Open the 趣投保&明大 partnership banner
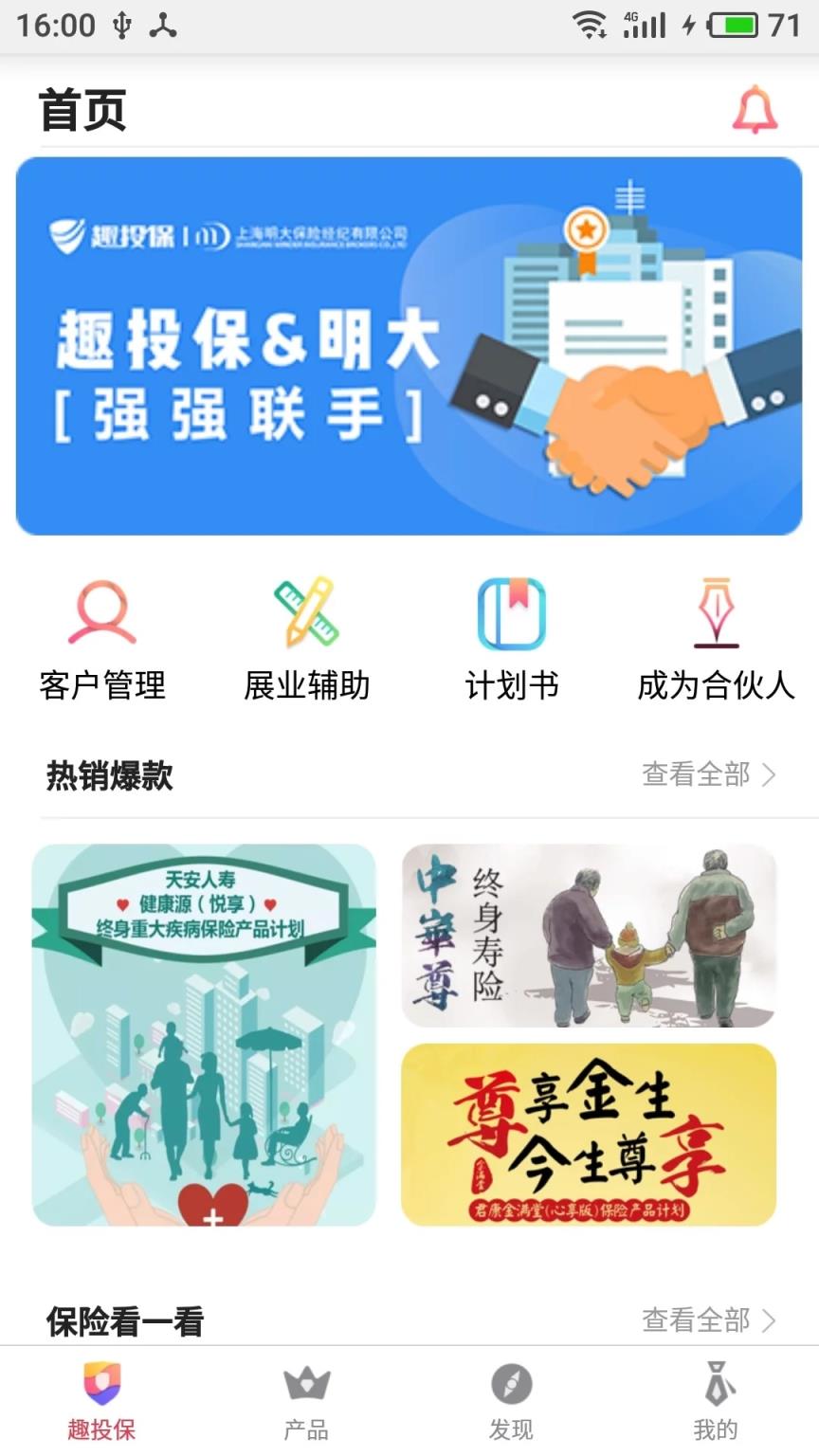 (x=409, y=346)
